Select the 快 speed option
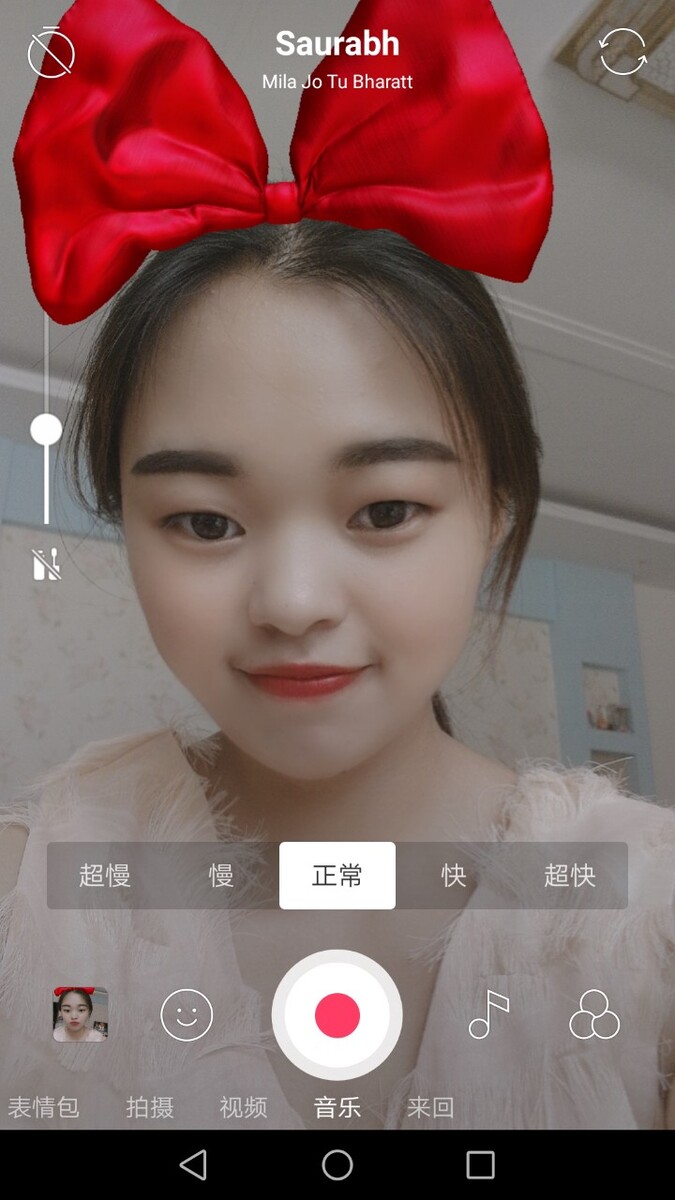 point(454,876)
